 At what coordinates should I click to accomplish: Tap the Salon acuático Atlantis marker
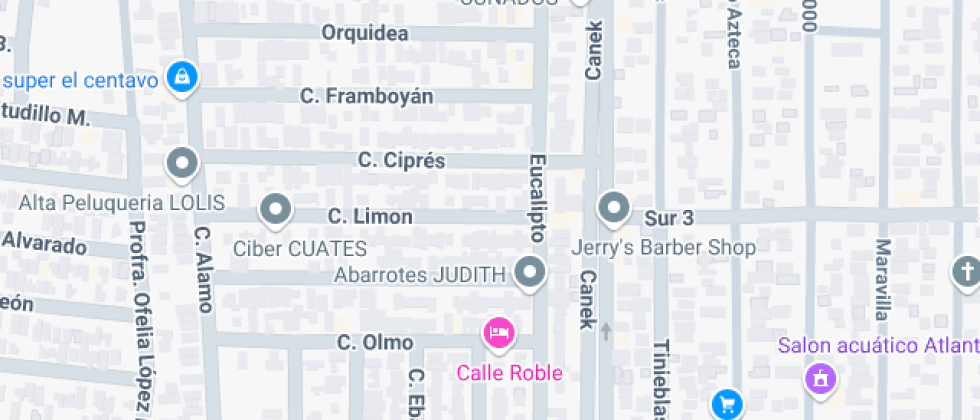point(821,380)
